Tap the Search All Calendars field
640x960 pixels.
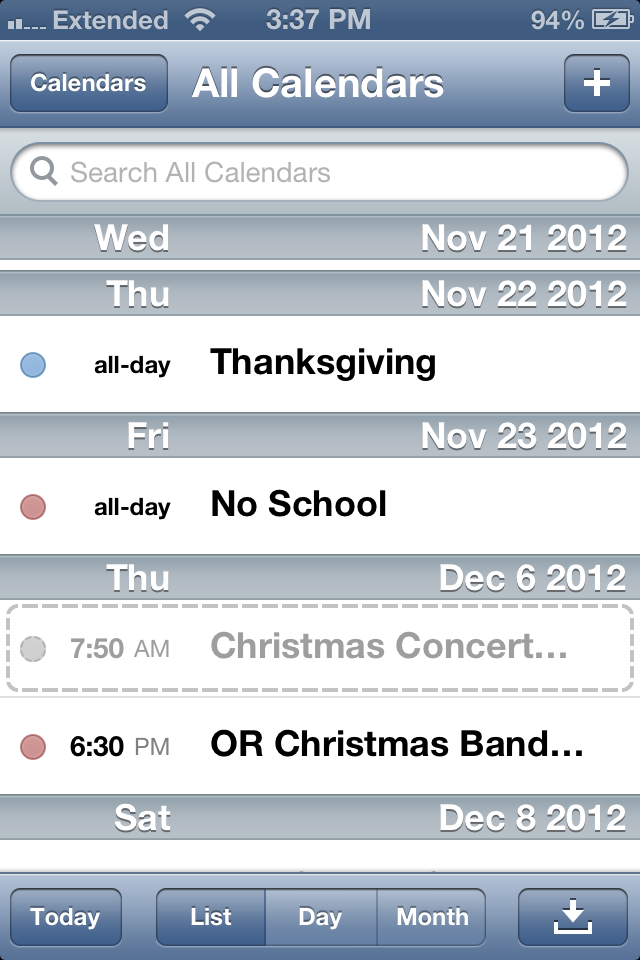point(320,173)
